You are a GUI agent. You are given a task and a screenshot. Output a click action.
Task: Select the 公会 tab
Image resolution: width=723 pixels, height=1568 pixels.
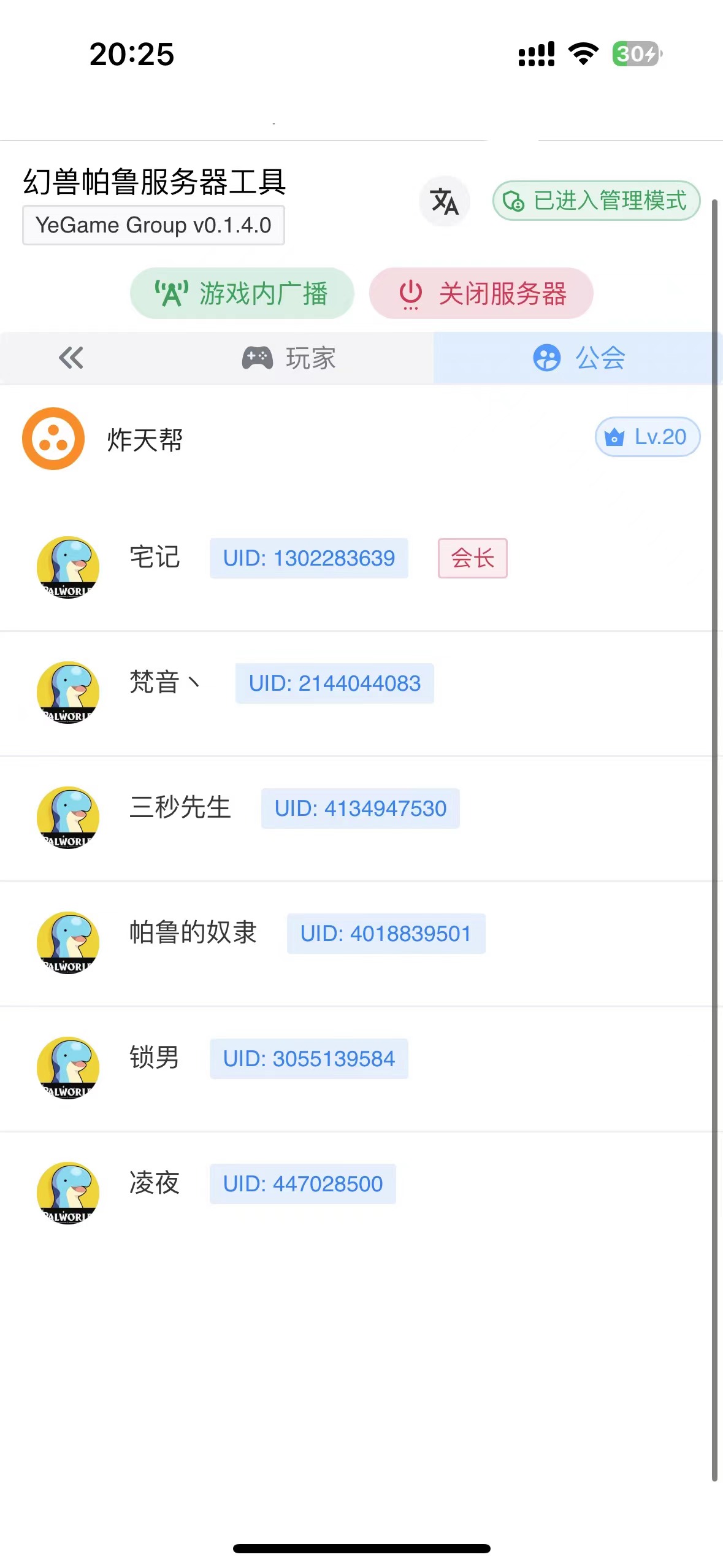click(x=578, y=358)
